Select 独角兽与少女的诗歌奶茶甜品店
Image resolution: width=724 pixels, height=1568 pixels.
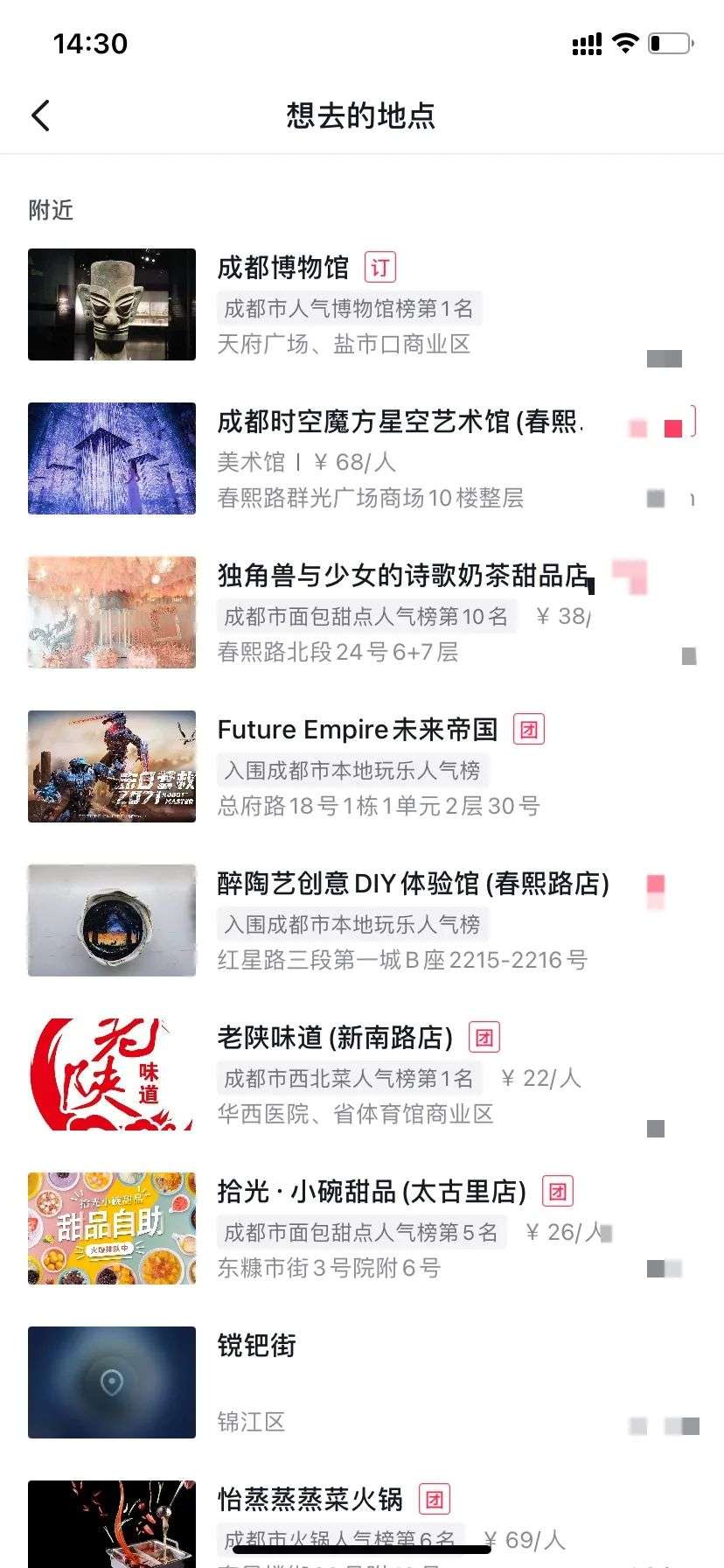tap(402, 576)
